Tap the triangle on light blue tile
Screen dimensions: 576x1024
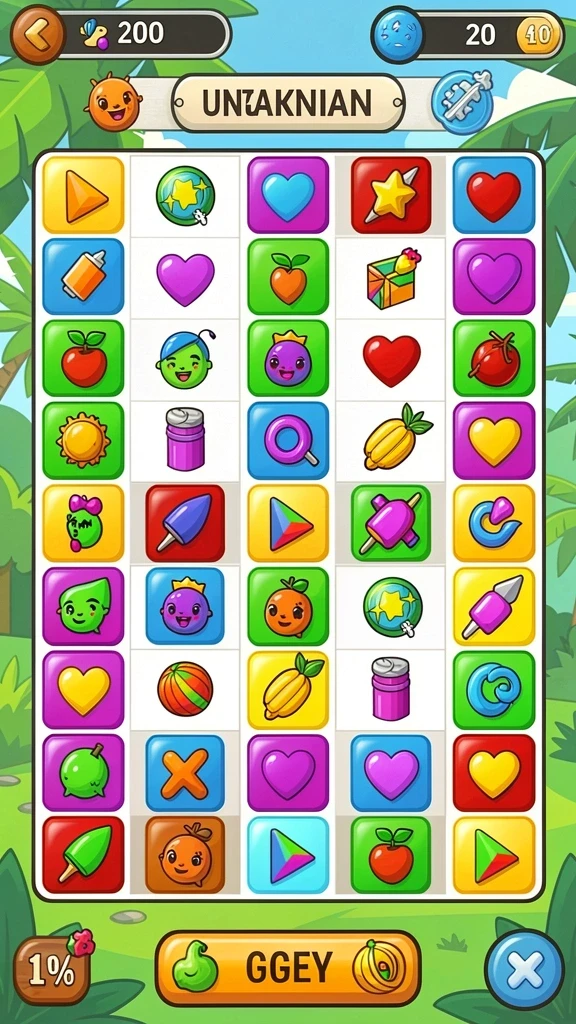pos(287,854)
